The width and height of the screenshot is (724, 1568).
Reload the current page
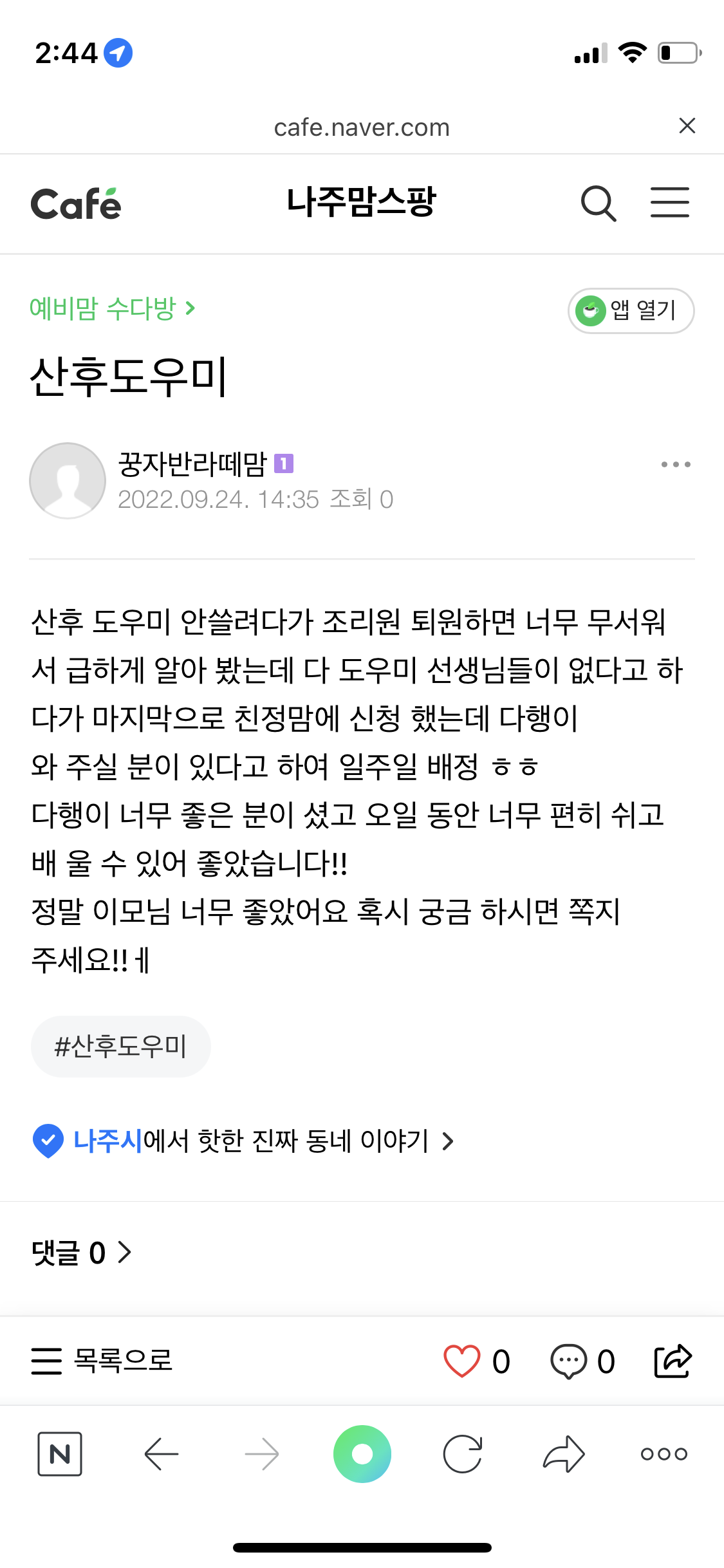click(x=463, y=1453)
